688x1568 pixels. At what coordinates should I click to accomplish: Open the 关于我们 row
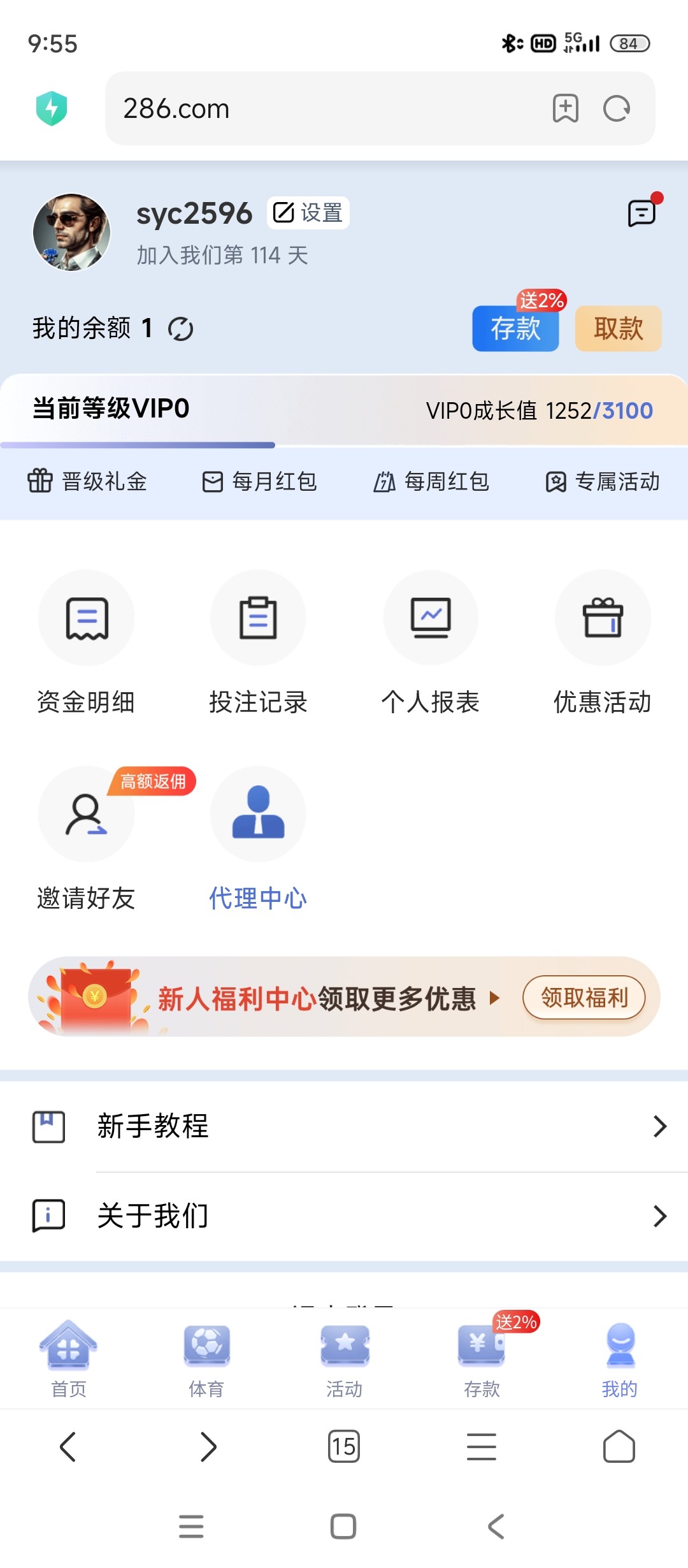tap(344, 1216)
